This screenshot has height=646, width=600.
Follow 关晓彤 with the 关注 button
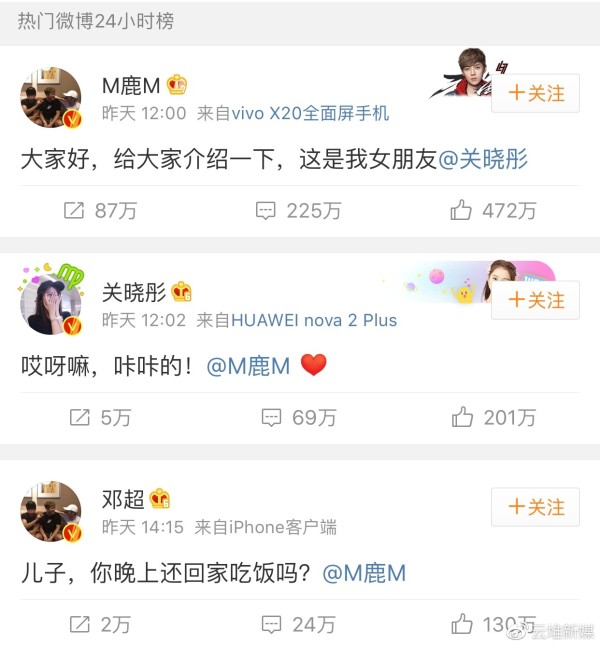(535, 300)
